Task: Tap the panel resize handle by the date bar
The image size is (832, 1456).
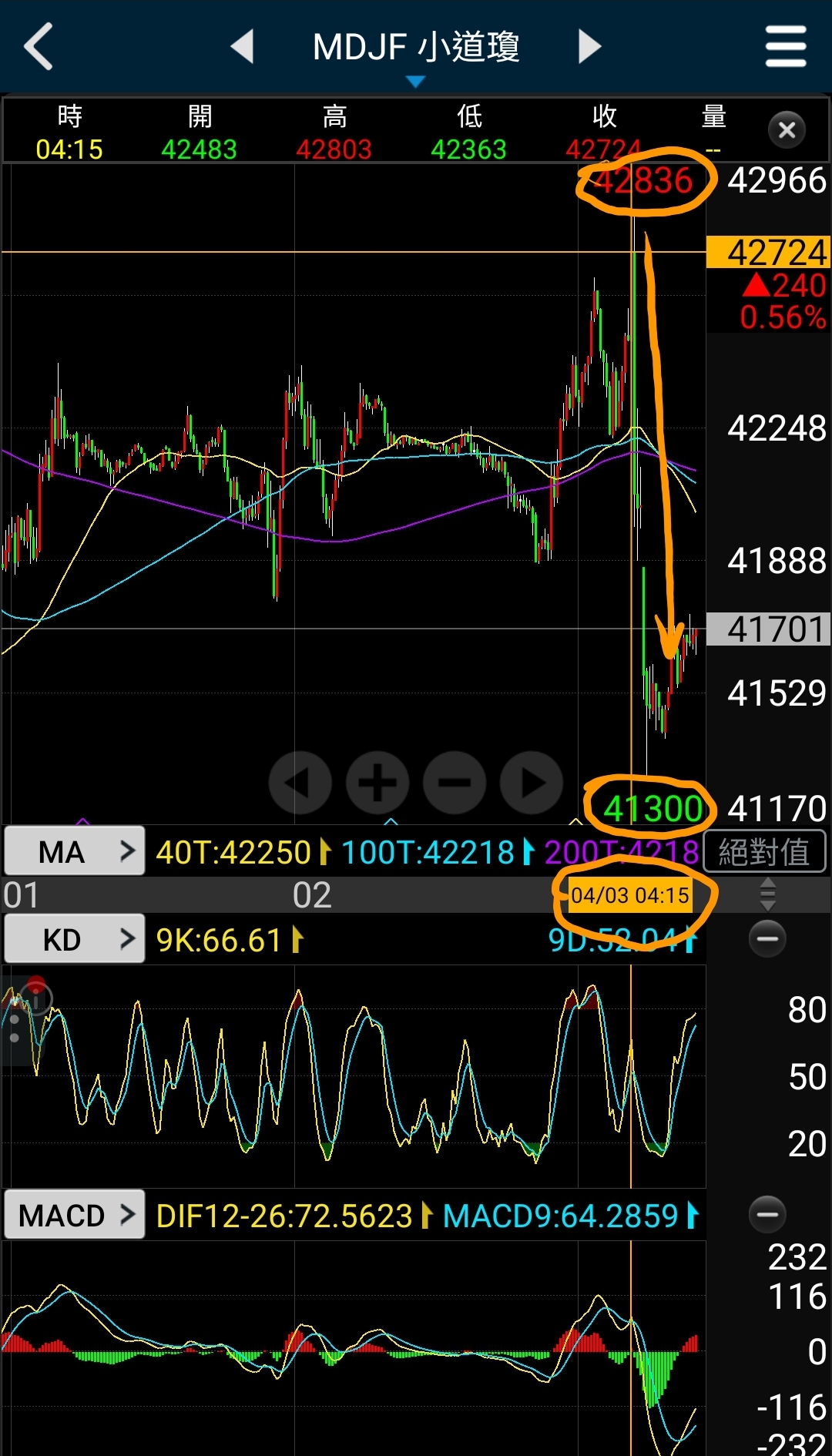Action: coord(767,895)
